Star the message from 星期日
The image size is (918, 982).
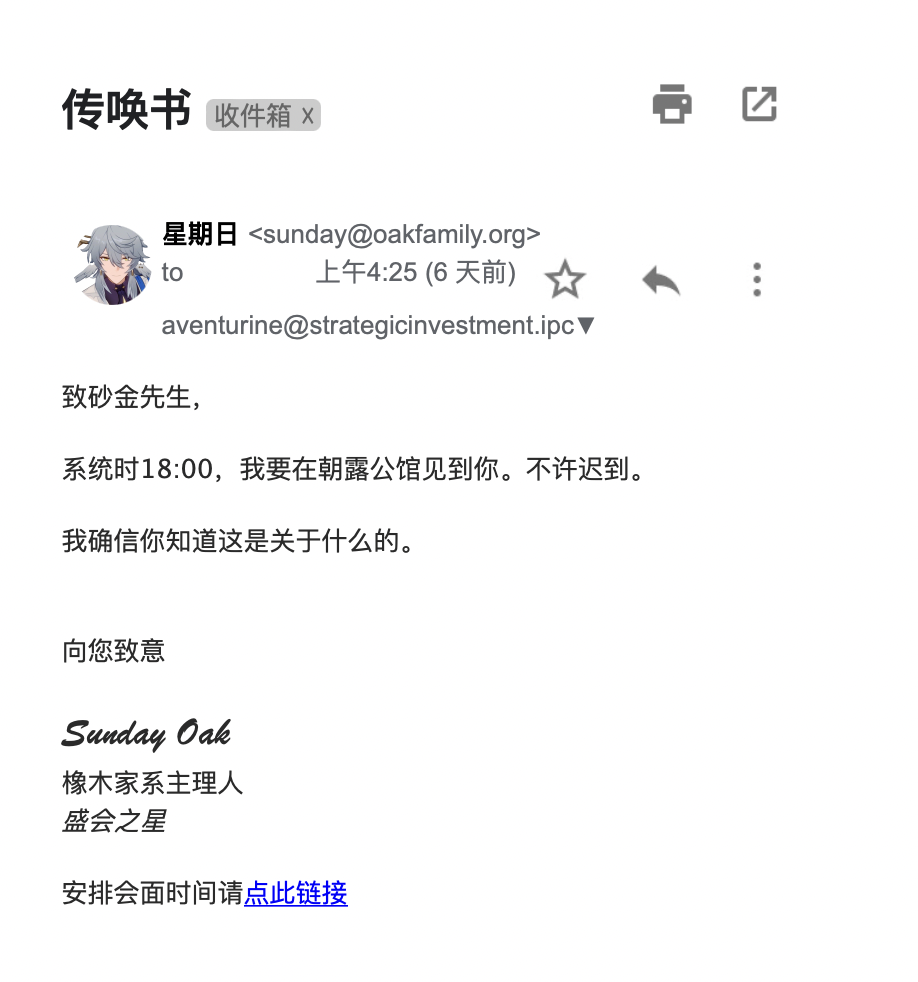coord(565,279)
